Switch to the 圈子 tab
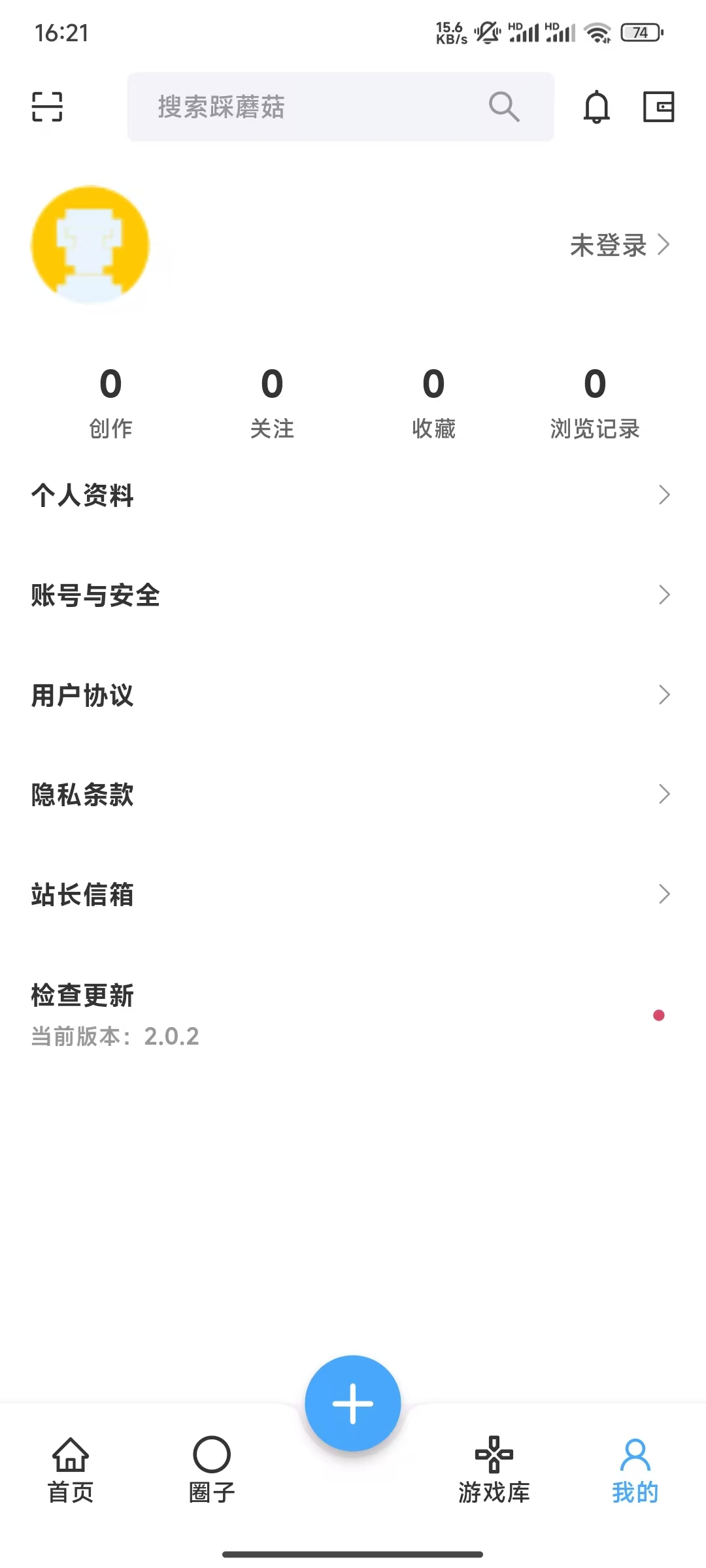706x1568 pixels. click(212, 1471)
